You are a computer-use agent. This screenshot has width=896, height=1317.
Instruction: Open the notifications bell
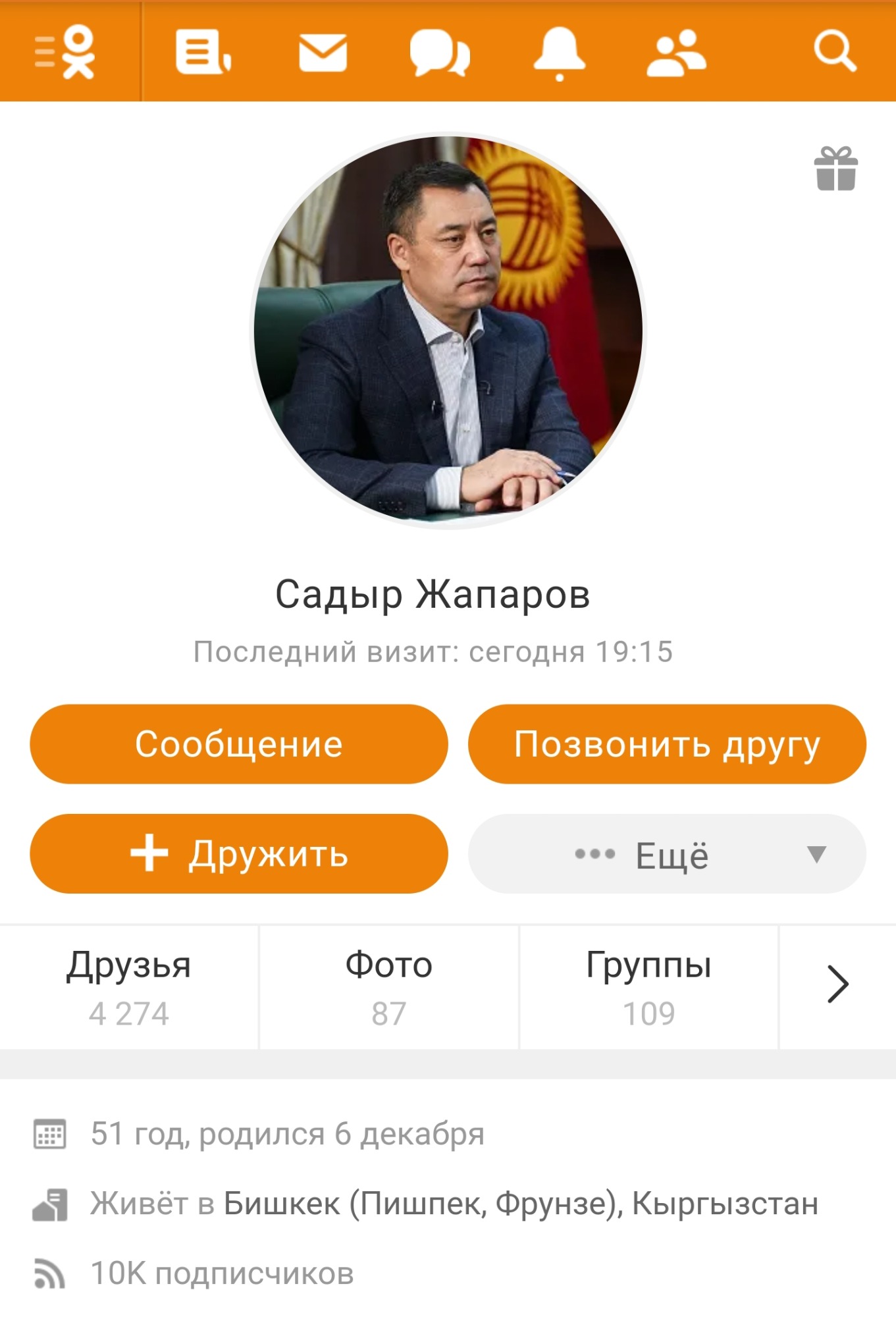click(x=559, y=53)
